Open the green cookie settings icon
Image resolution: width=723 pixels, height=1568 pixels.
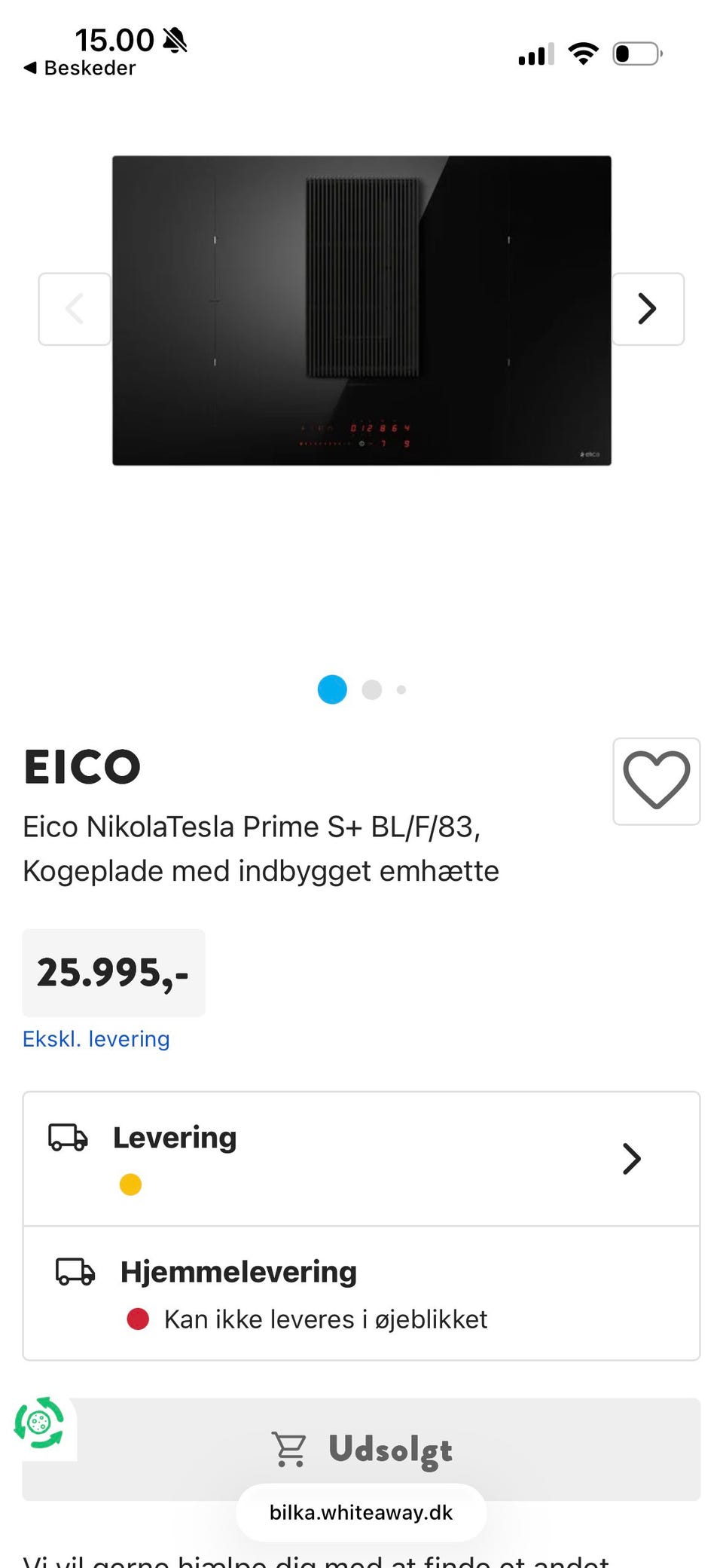point(39,1423)
